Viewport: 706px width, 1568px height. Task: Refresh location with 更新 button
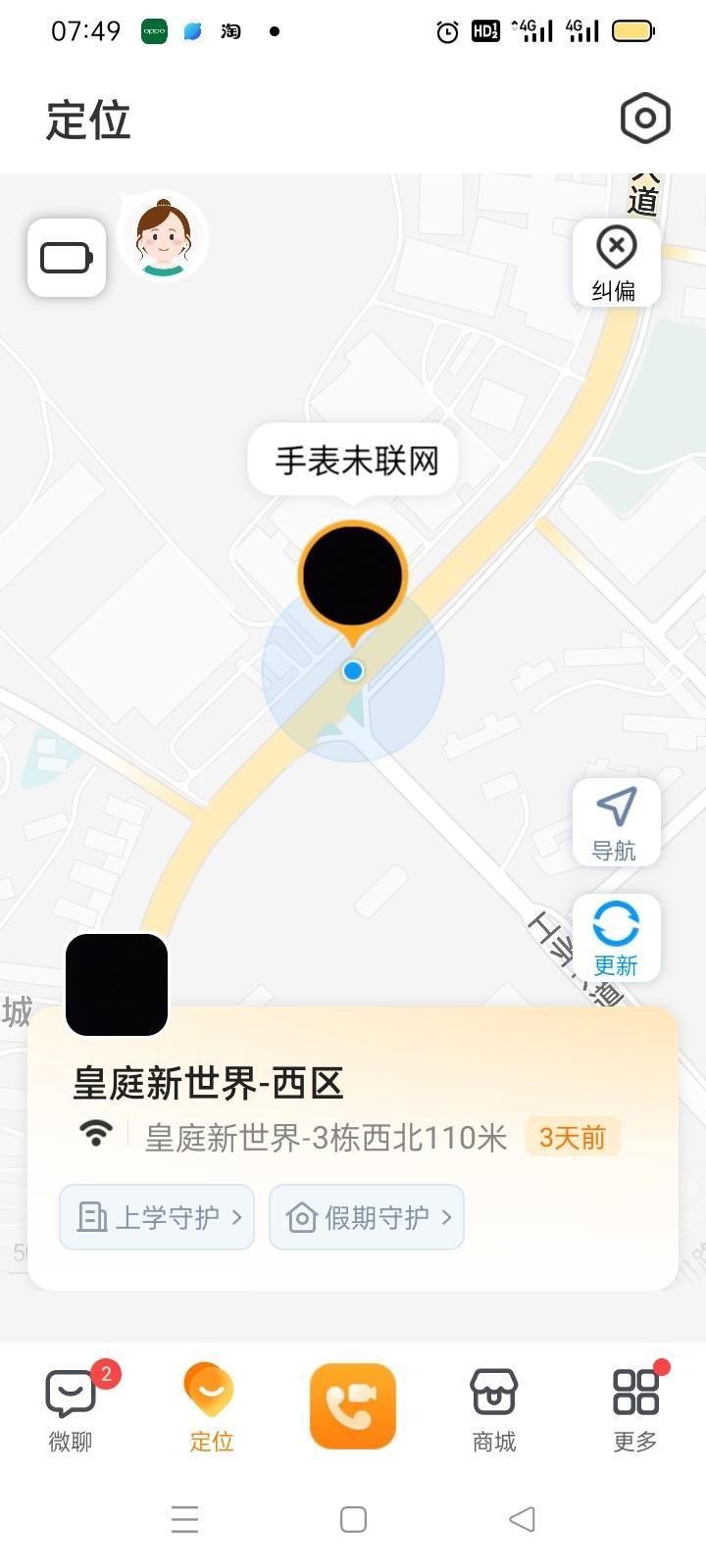pyautogui.click(x=616, y=938)
